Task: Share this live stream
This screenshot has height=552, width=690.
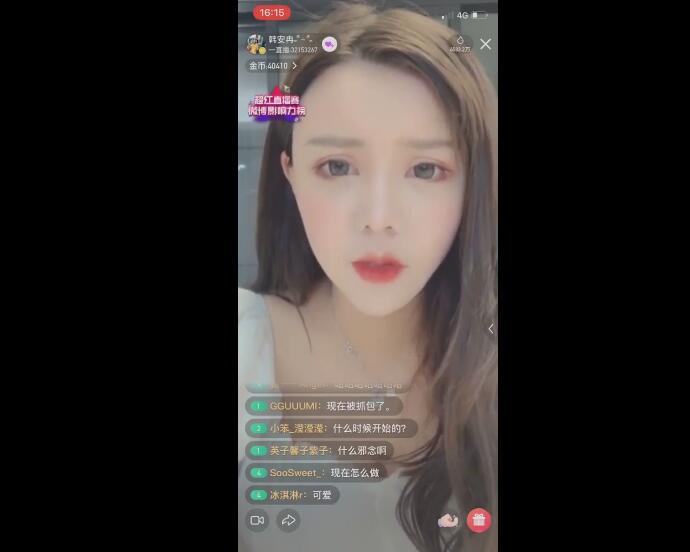Action: coord(288,520)
